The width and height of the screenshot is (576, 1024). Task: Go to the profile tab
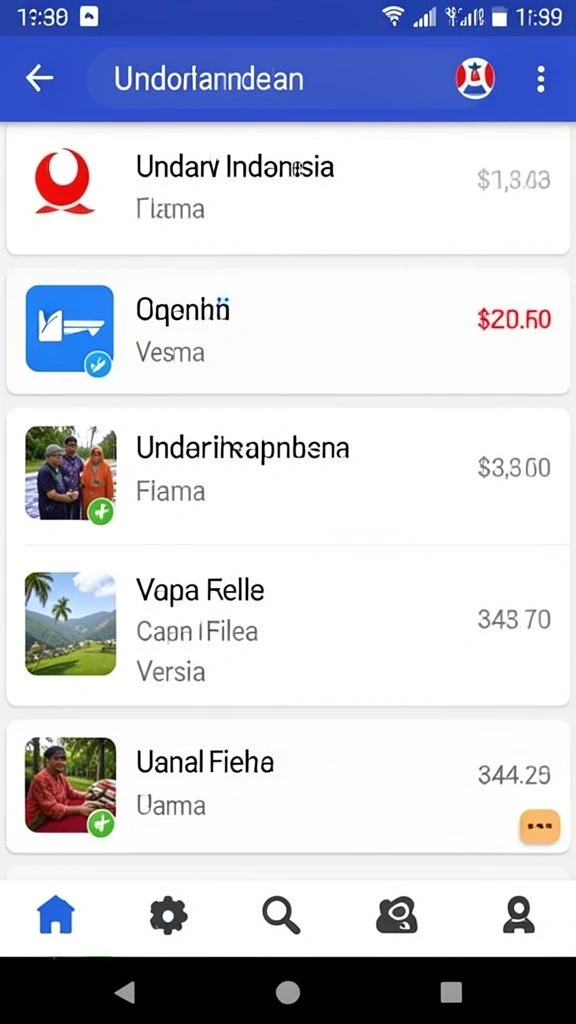pyautogui.click(x=519, y=916)
